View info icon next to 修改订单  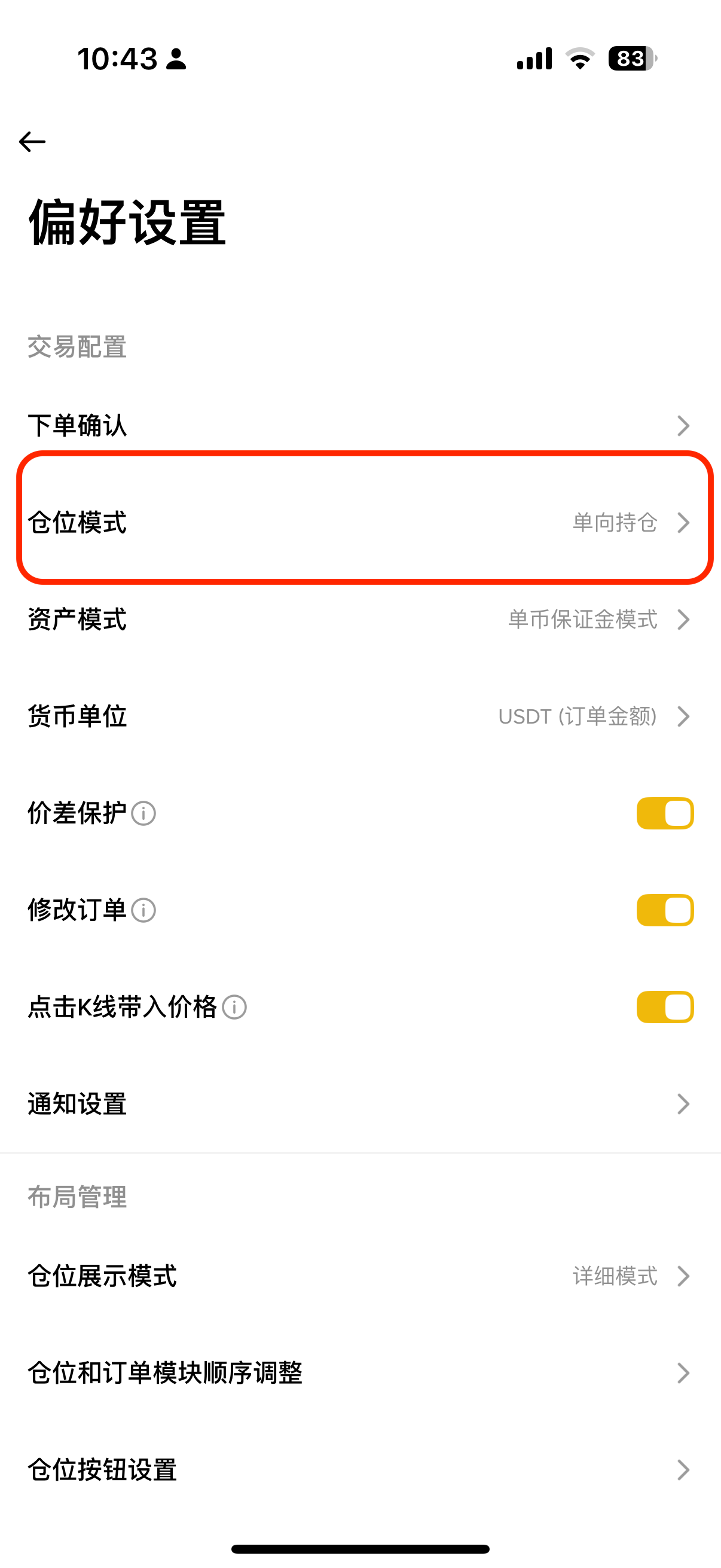click(x=143, y=911)
